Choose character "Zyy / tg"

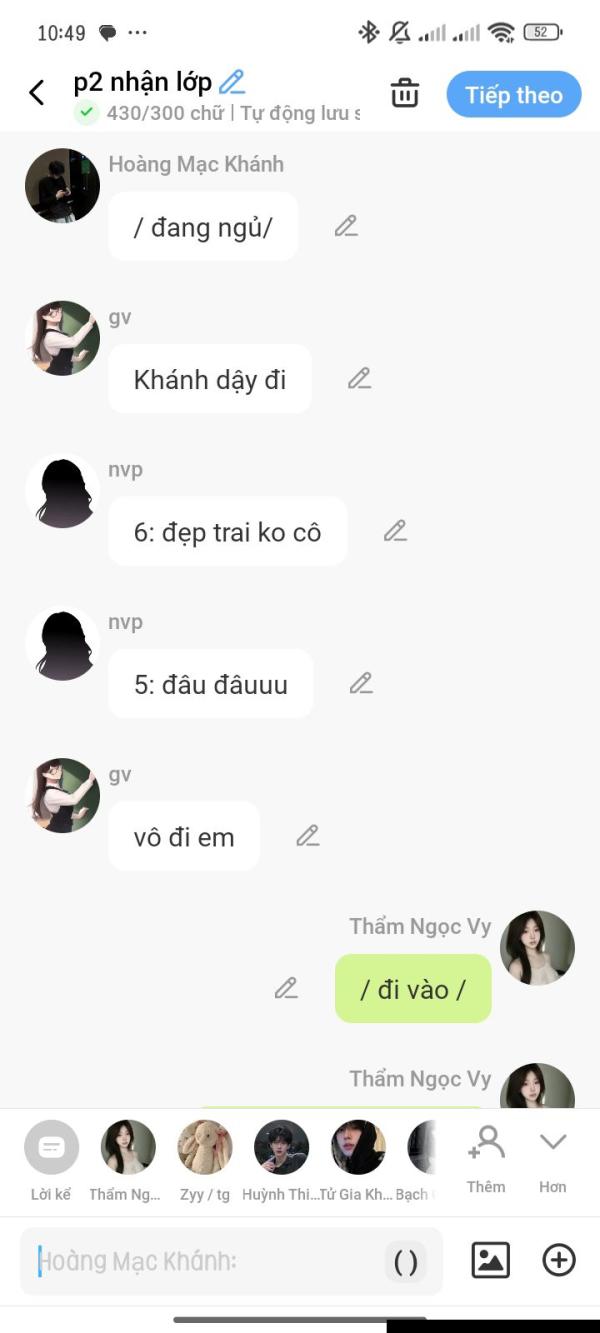pyautogui.click(x=205, y=1160)
